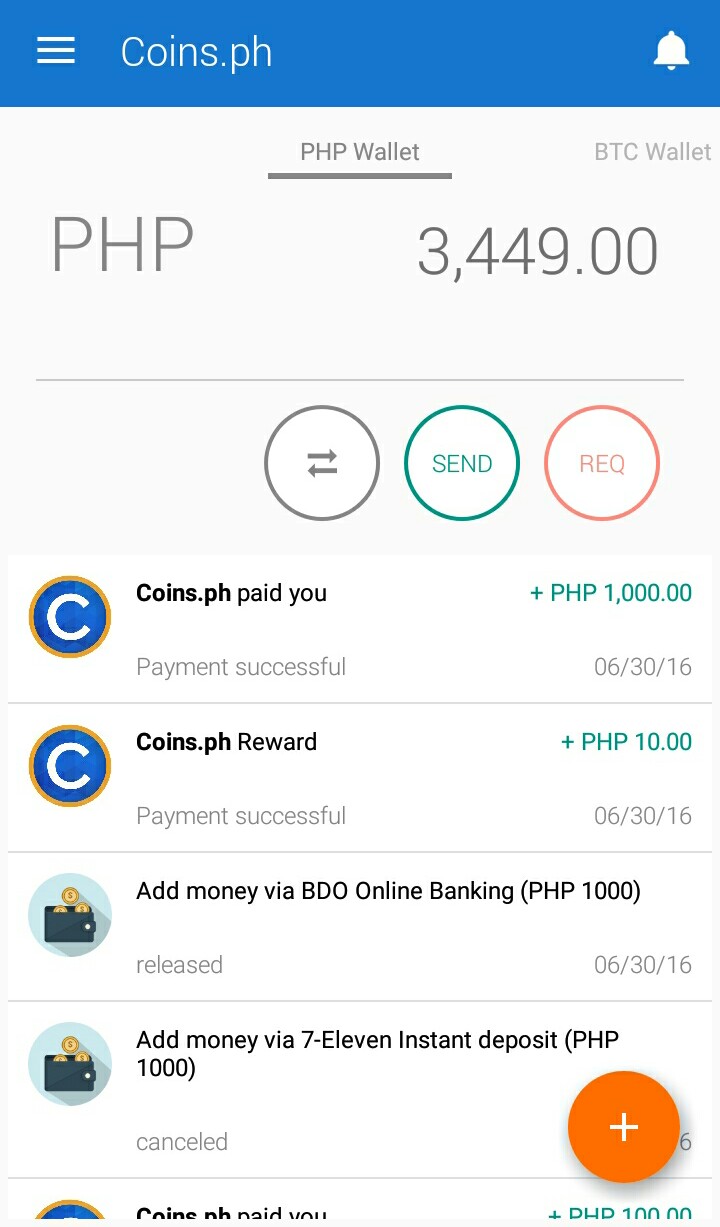Open the Coins.ph paid you transaction
This screenshot has height=1227, width=720.
(360, 627)
